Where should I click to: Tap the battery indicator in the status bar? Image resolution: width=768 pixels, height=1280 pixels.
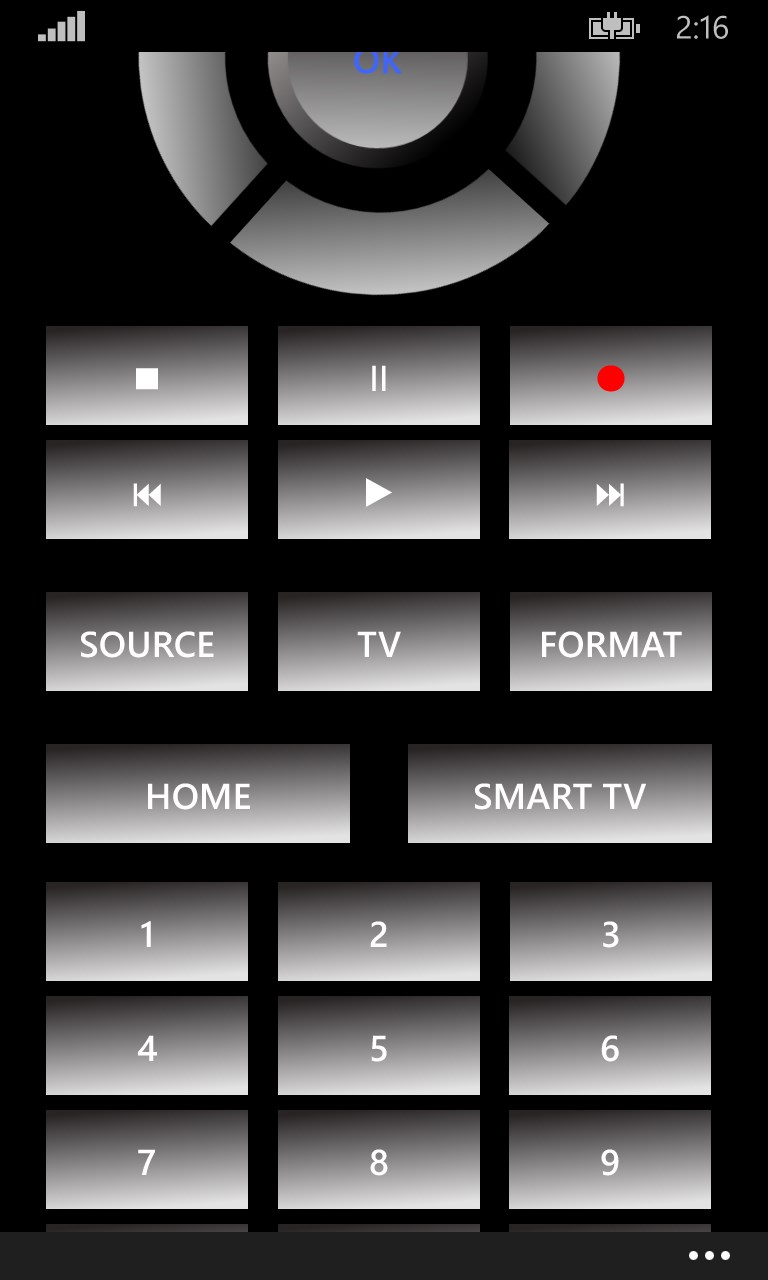pos(613,27)
